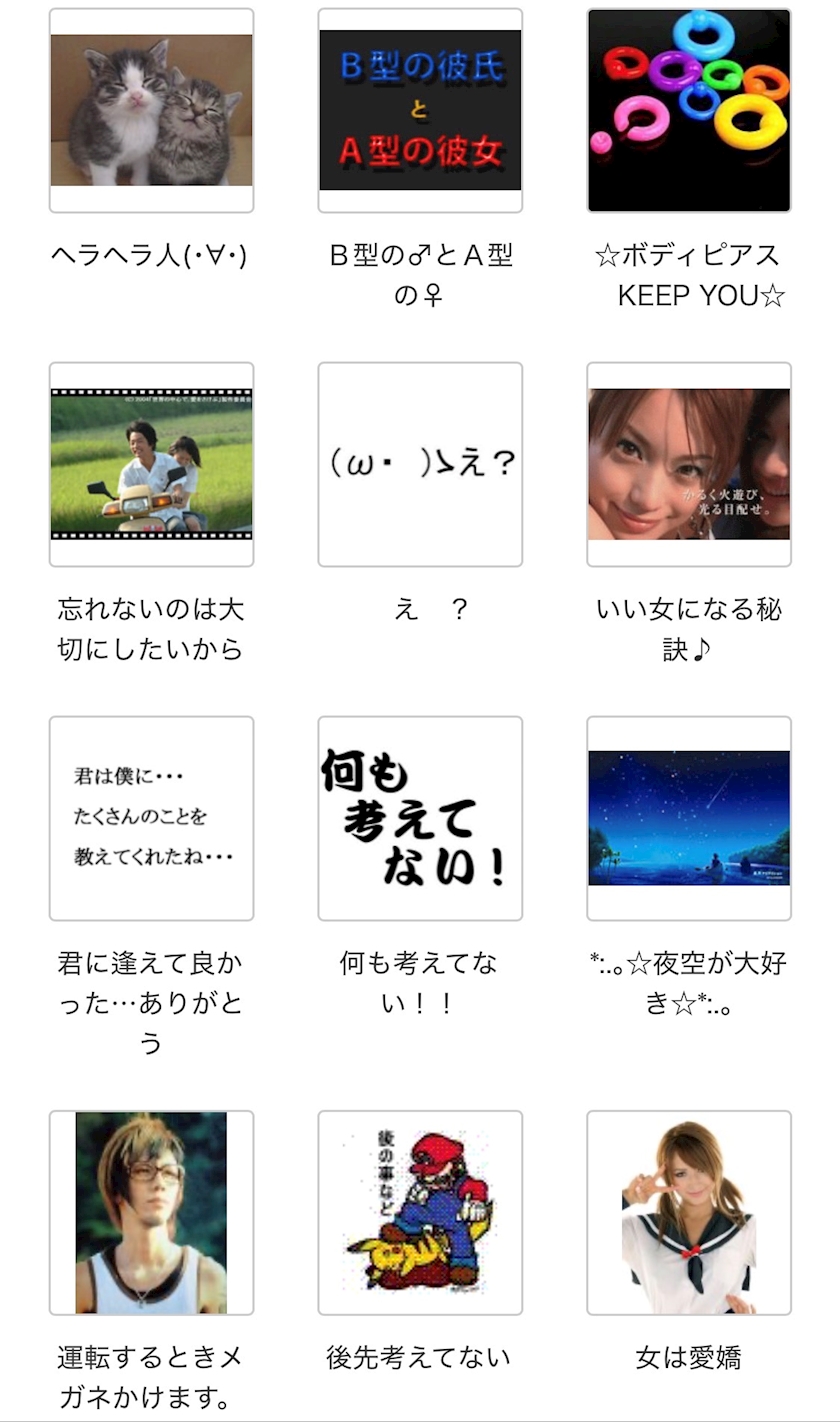Open 何も考えてない！！ community tile
840x1422 pixels.
[420, 818]
